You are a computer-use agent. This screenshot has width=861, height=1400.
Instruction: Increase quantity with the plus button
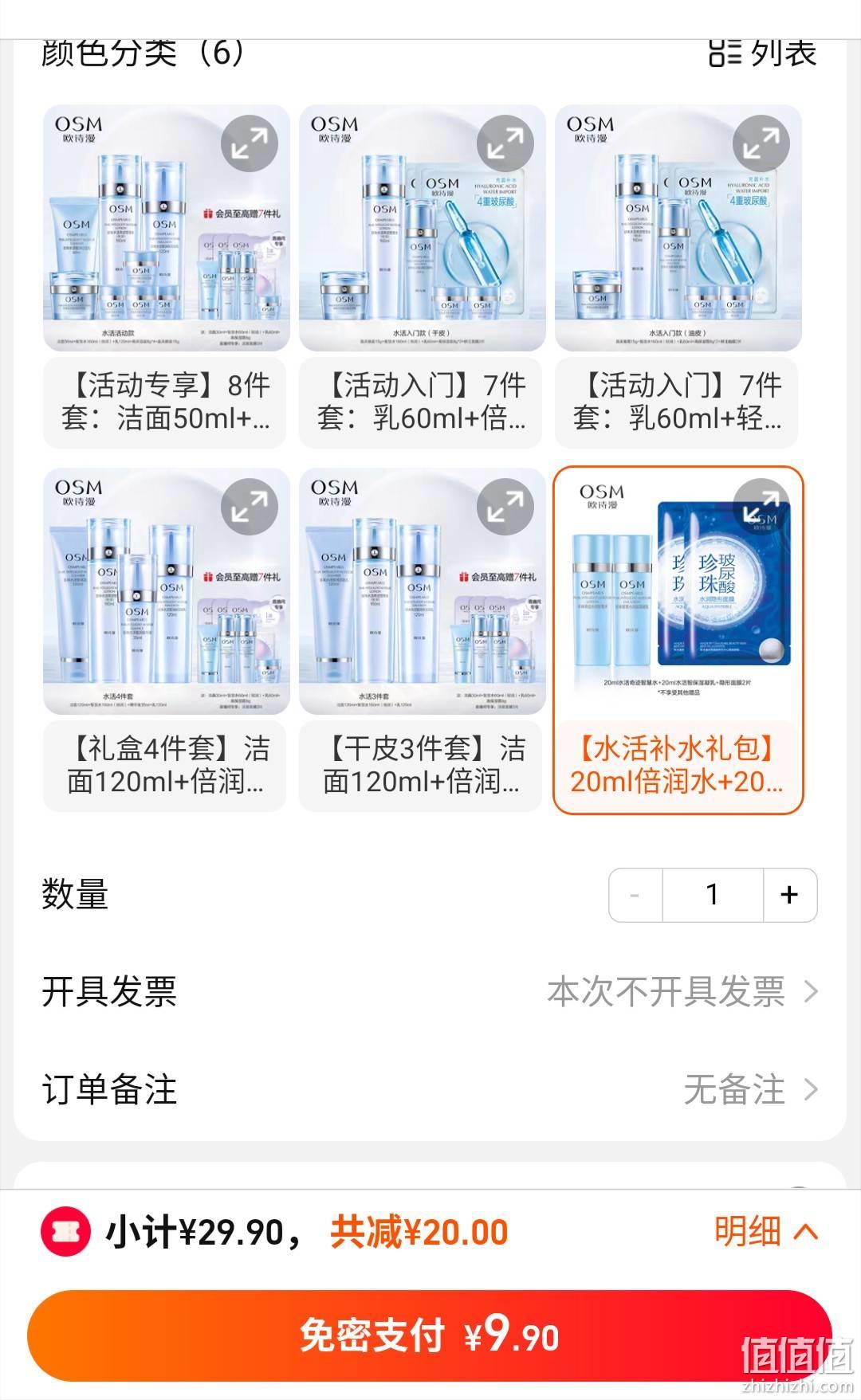789,895
